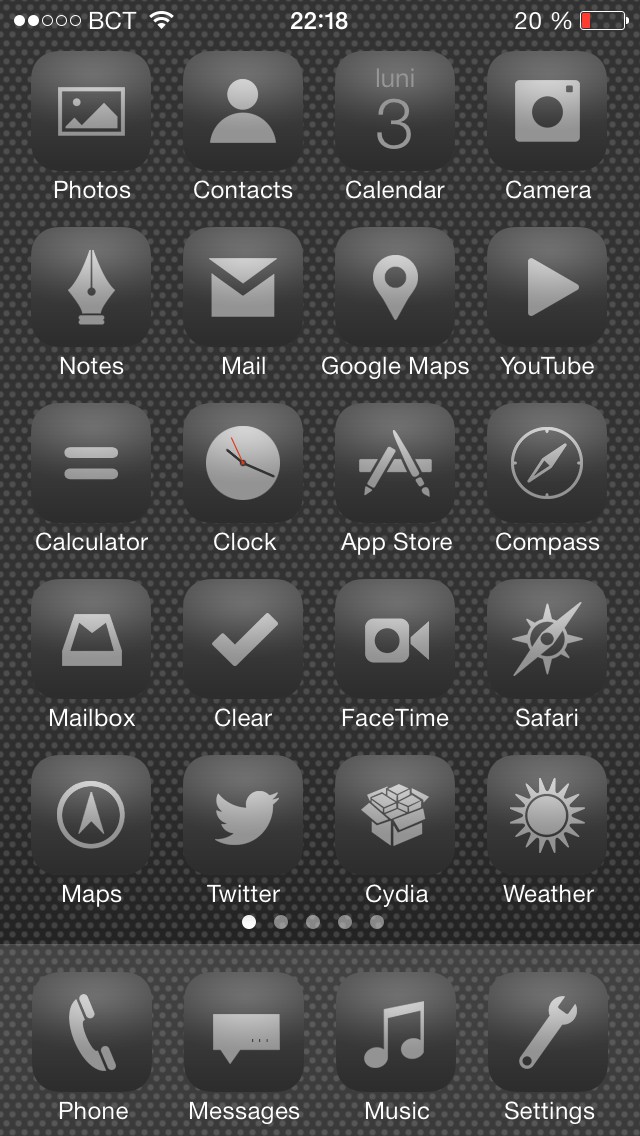Open Notes
This screenshot has width=640, height=1136.
click(x=91, y=287)
